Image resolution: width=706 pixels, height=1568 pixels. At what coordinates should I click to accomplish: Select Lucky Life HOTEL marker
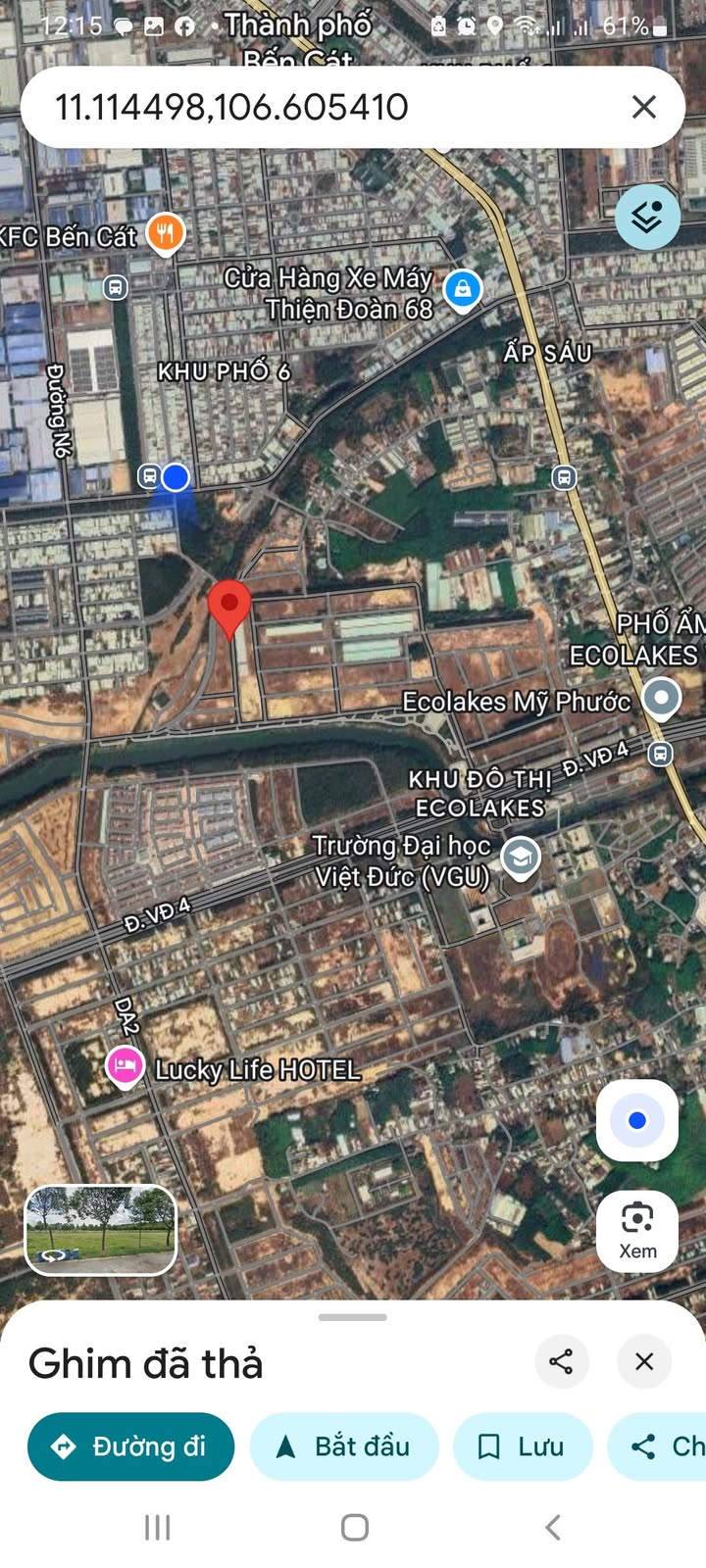pyautogui.click(x=126, y=1067)
